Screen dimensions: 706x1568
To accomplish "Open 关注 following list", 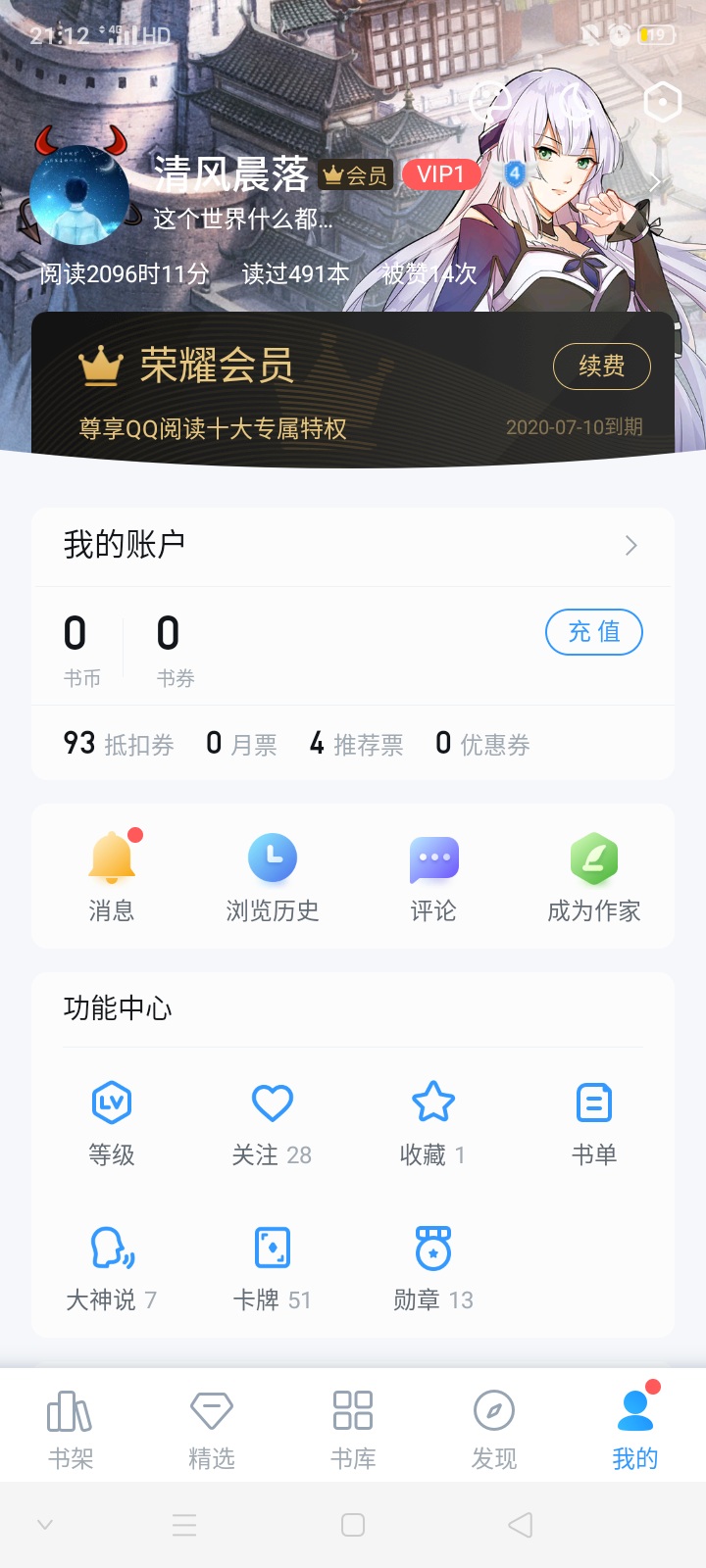I will coord(273,1122).
